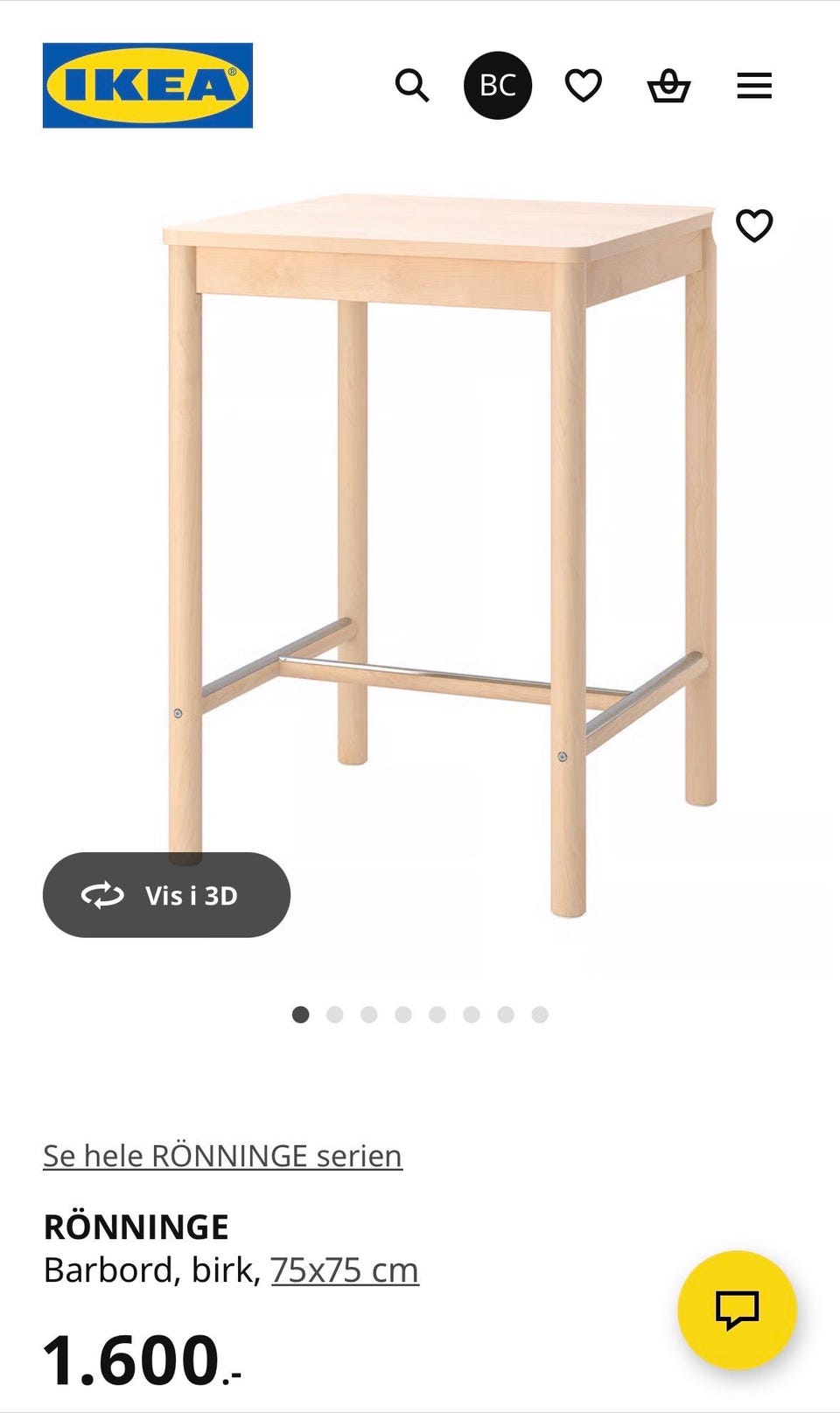Viewport: 840px width, 1413px height.
Task: Save RÖNNINGE table to favorites
Action: pos(754,226)
